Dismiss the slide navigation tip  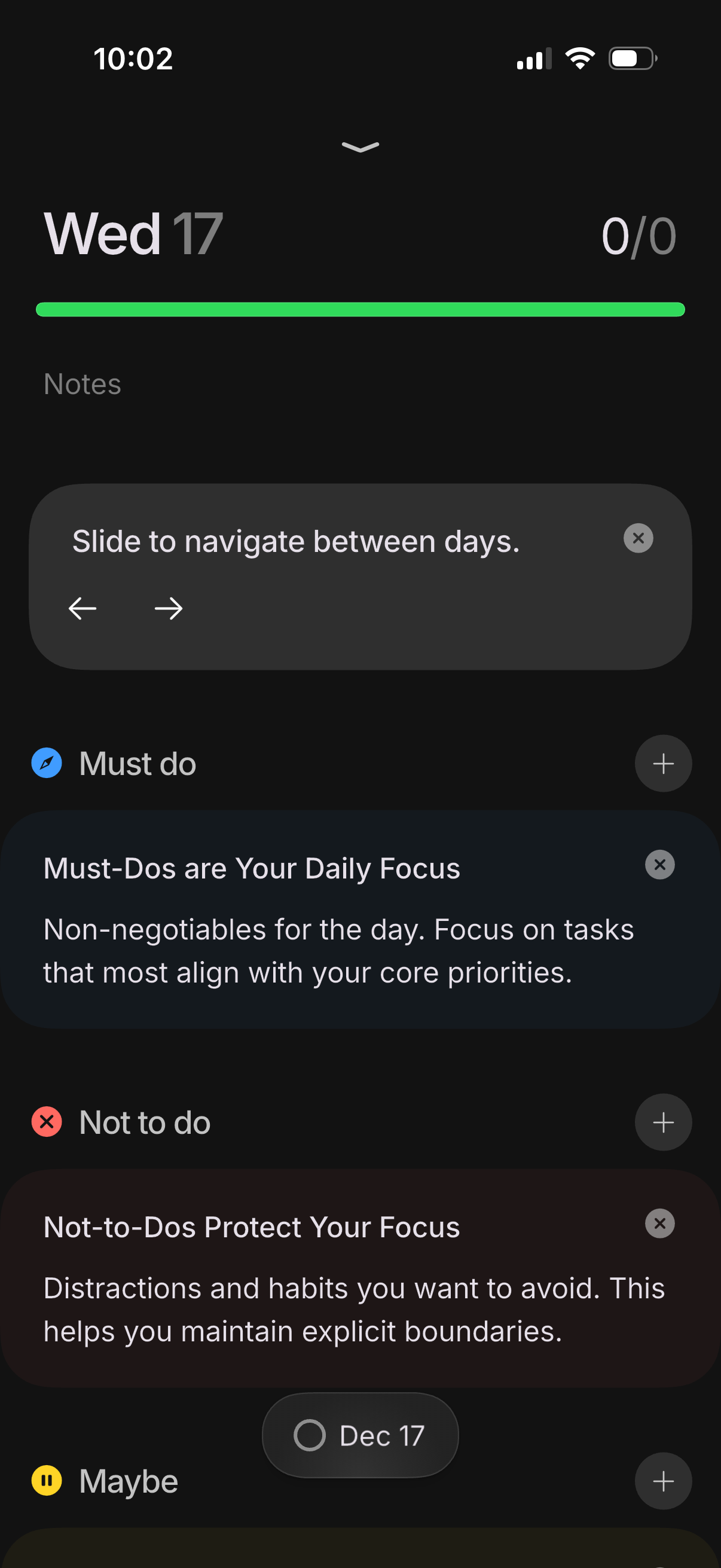tap(638, 538)
